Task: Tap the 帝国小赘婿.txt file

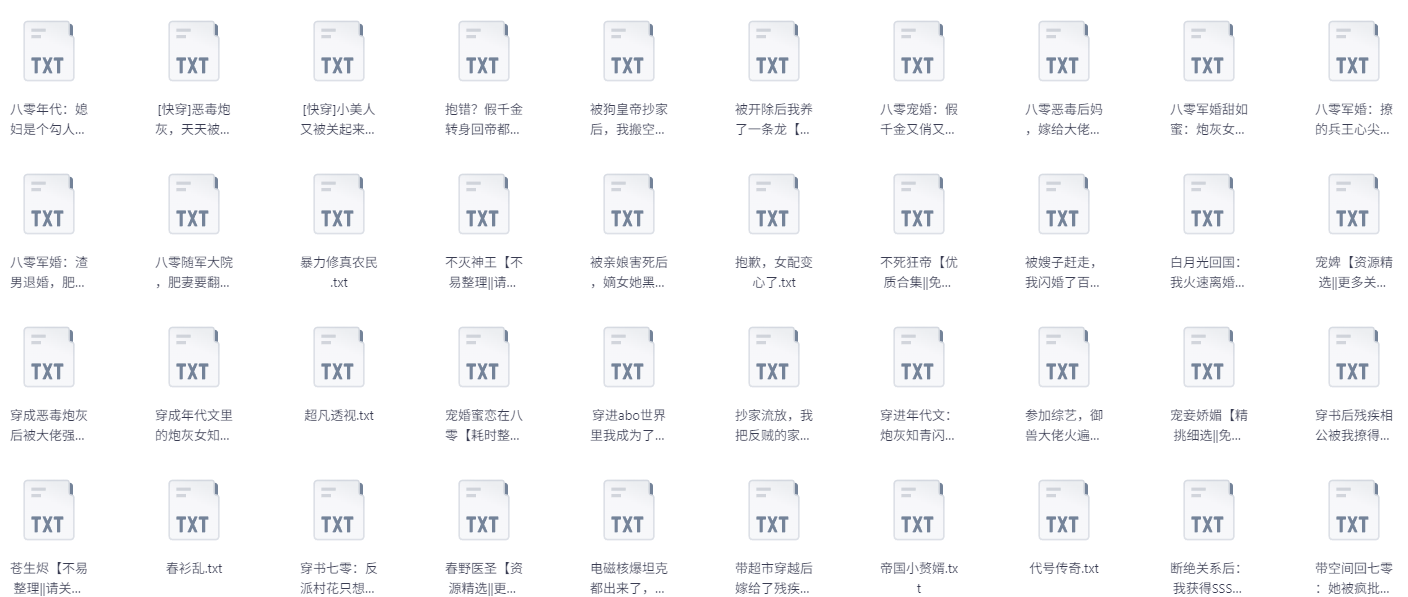Action: click(x=918, y=510)
